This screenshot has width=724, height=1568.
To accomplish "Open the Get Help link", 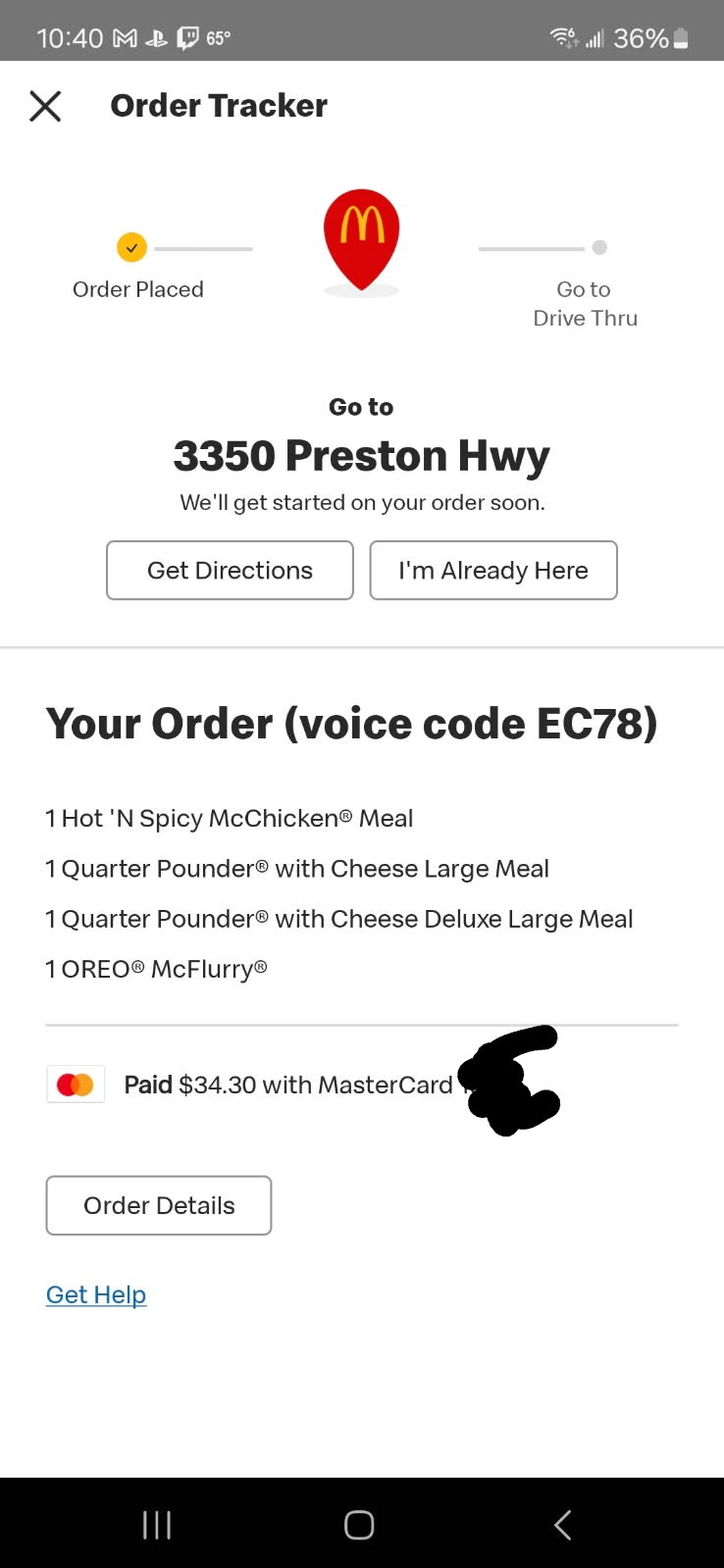I will click(96, 1294).
